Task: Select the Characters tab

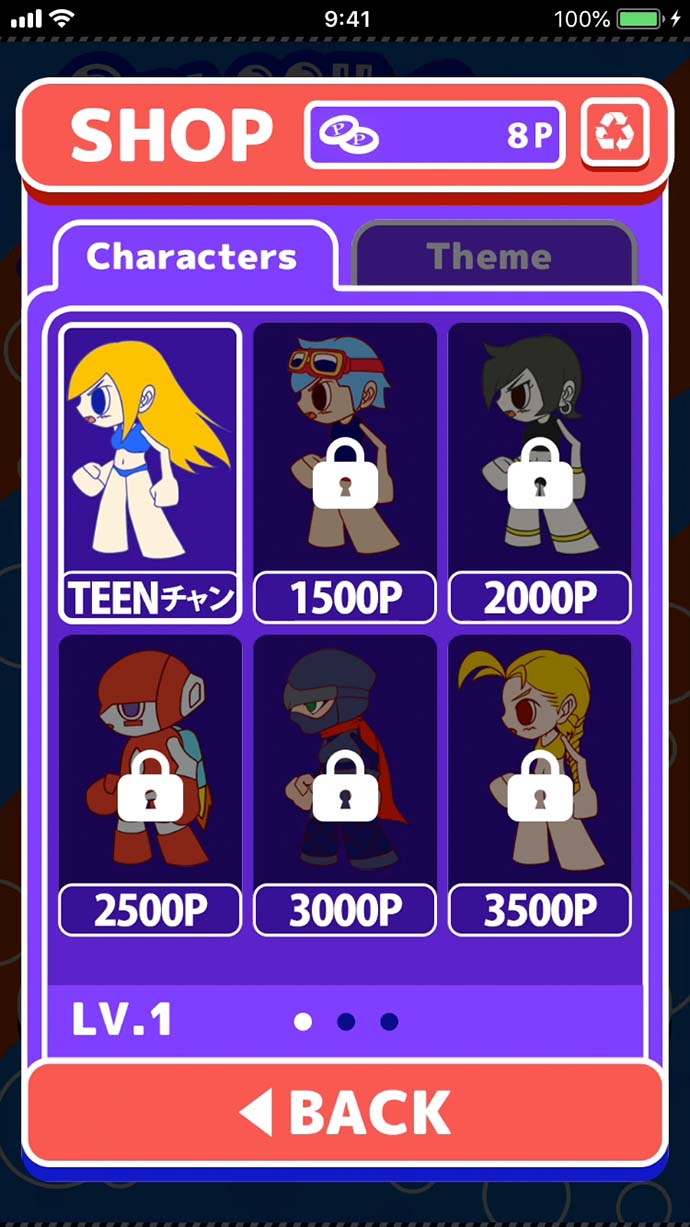Action: (x=192, y=256)
